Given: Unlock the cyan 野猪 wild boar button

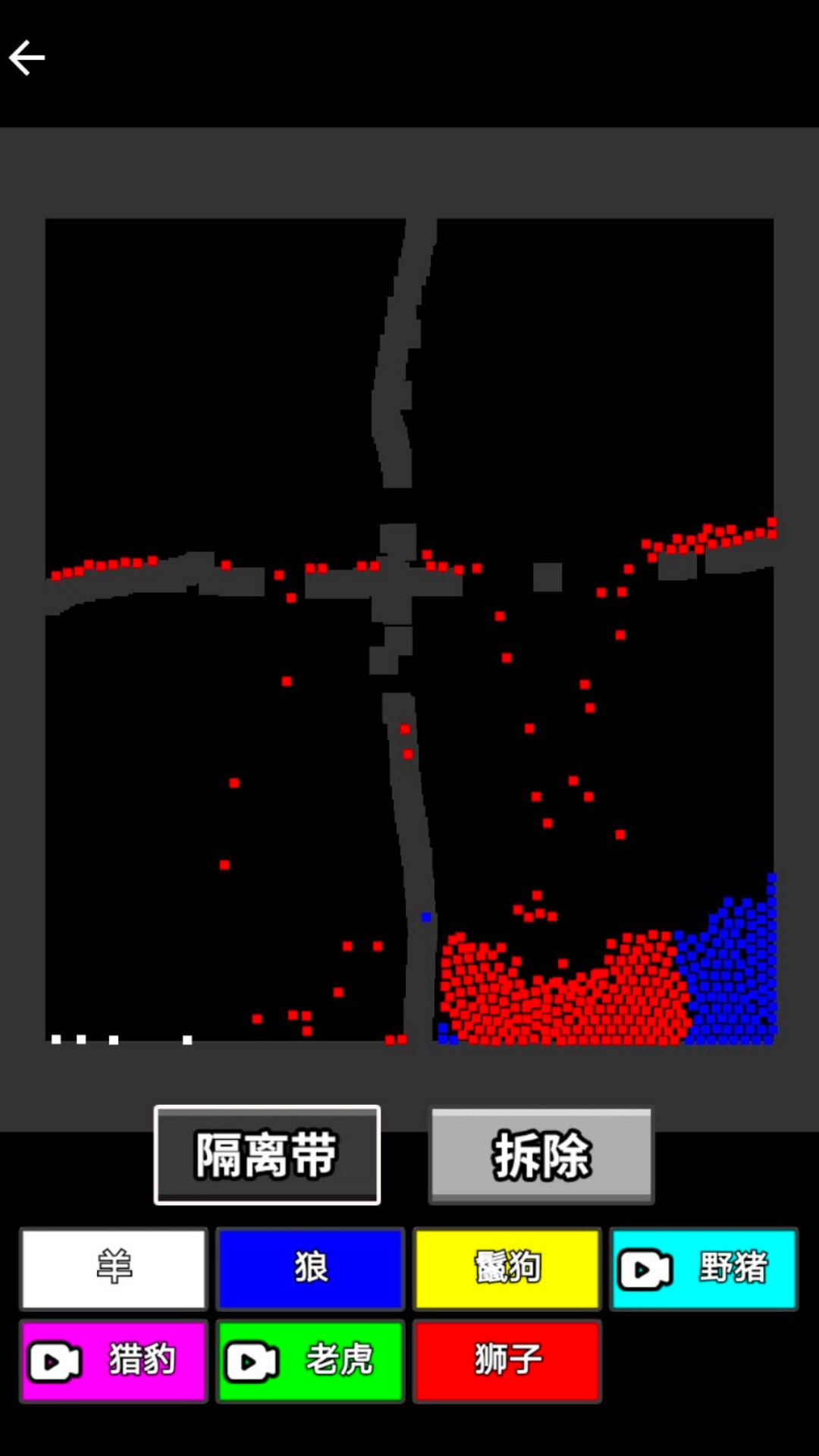Looking at the screenshot, I should point(704,1269).
